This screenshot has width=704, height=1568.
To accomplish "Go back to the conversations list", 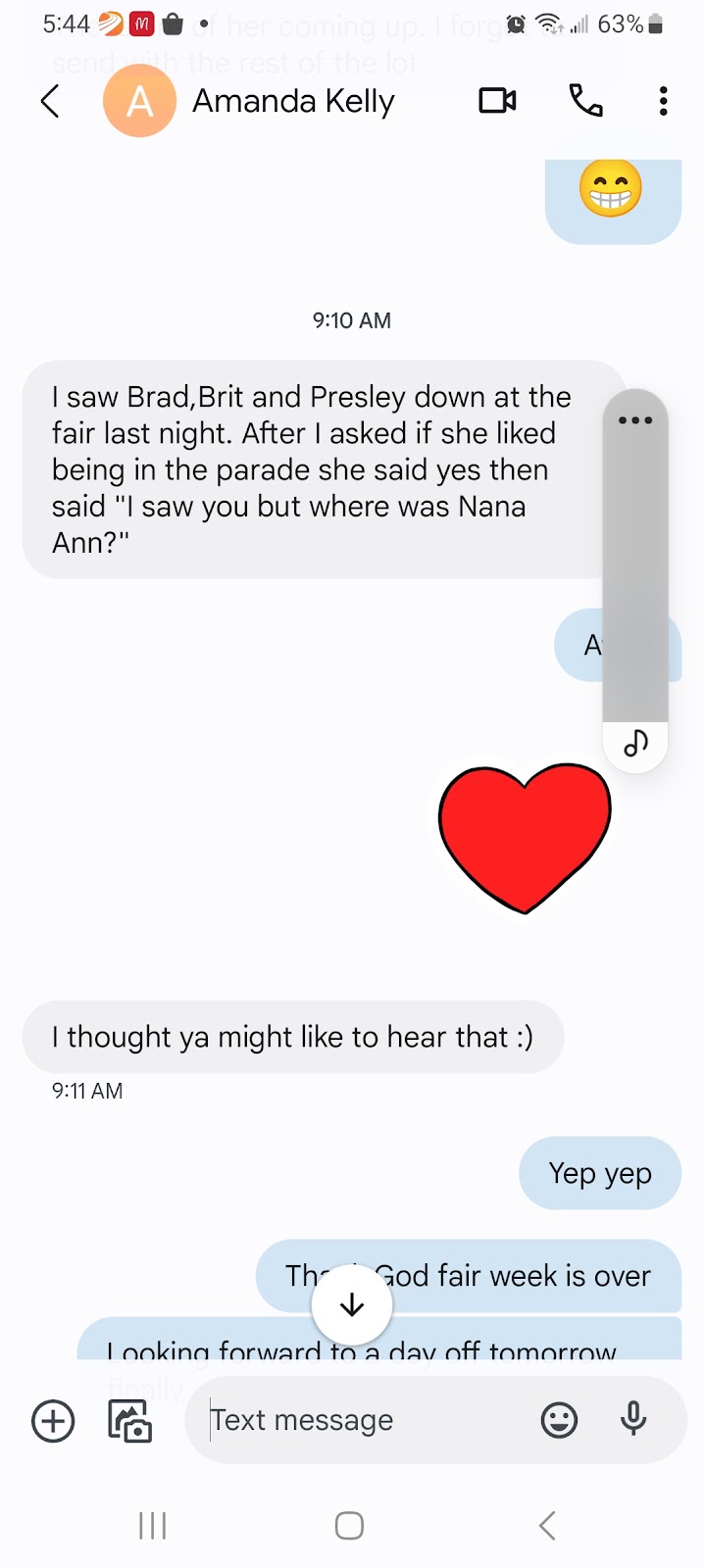I will (x=50, y=101).
